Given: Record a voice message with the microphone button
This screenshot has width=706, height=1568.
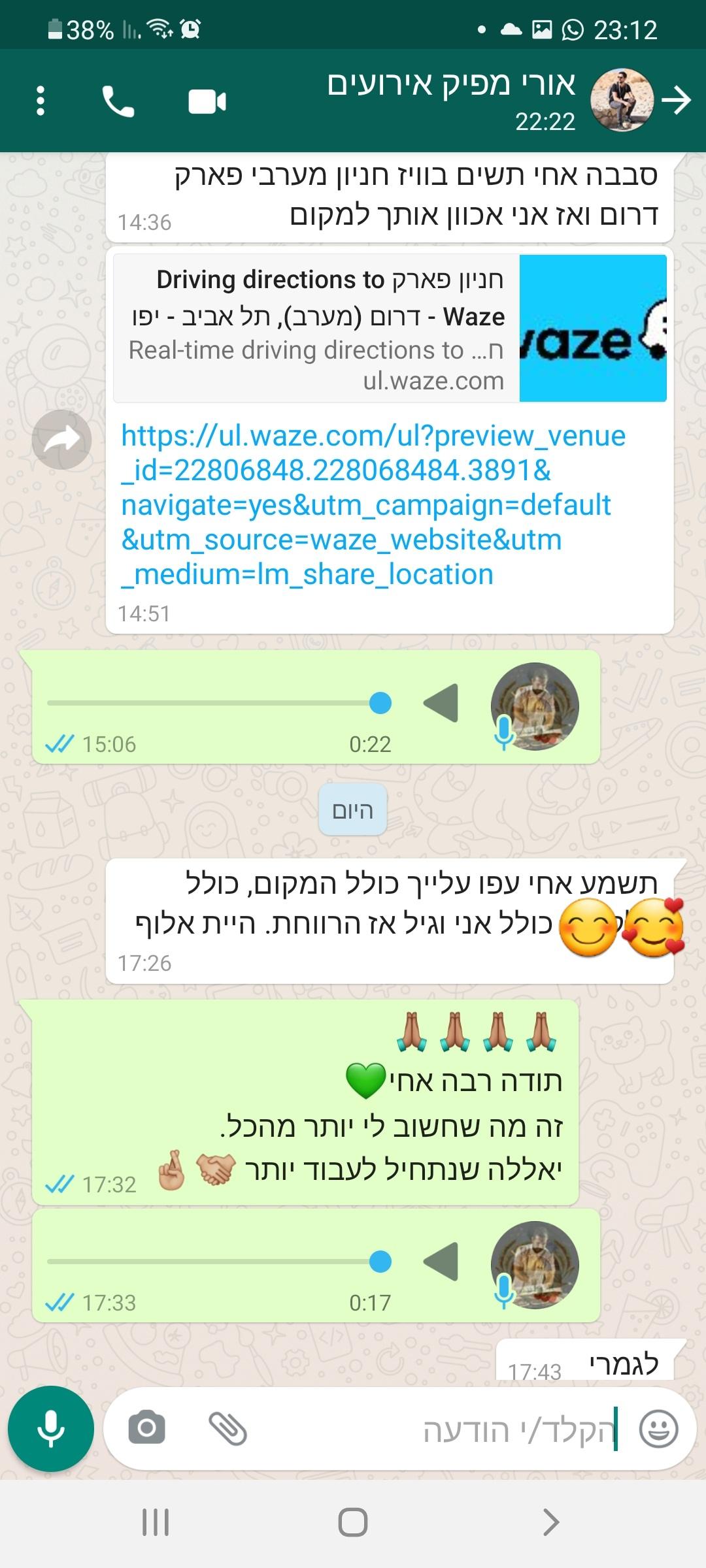Looking at the screenshot, I should [x=51, y=1429].
